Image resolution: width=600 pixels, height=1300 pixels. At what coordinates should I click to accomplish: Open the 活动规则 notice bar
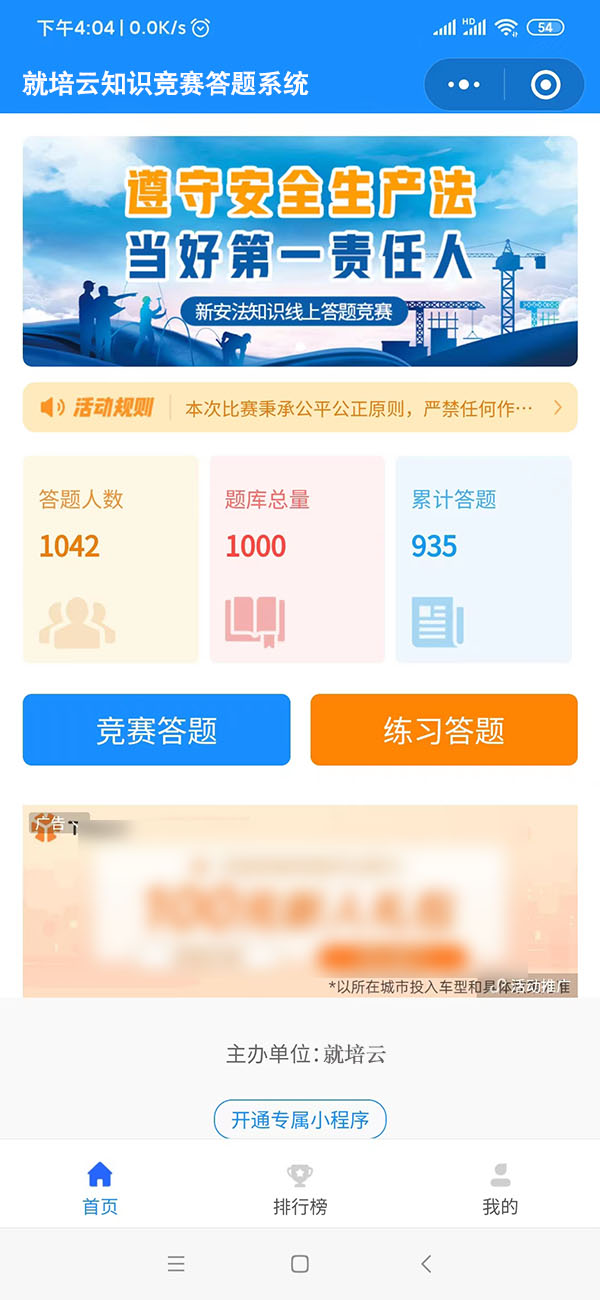[300, 407]
